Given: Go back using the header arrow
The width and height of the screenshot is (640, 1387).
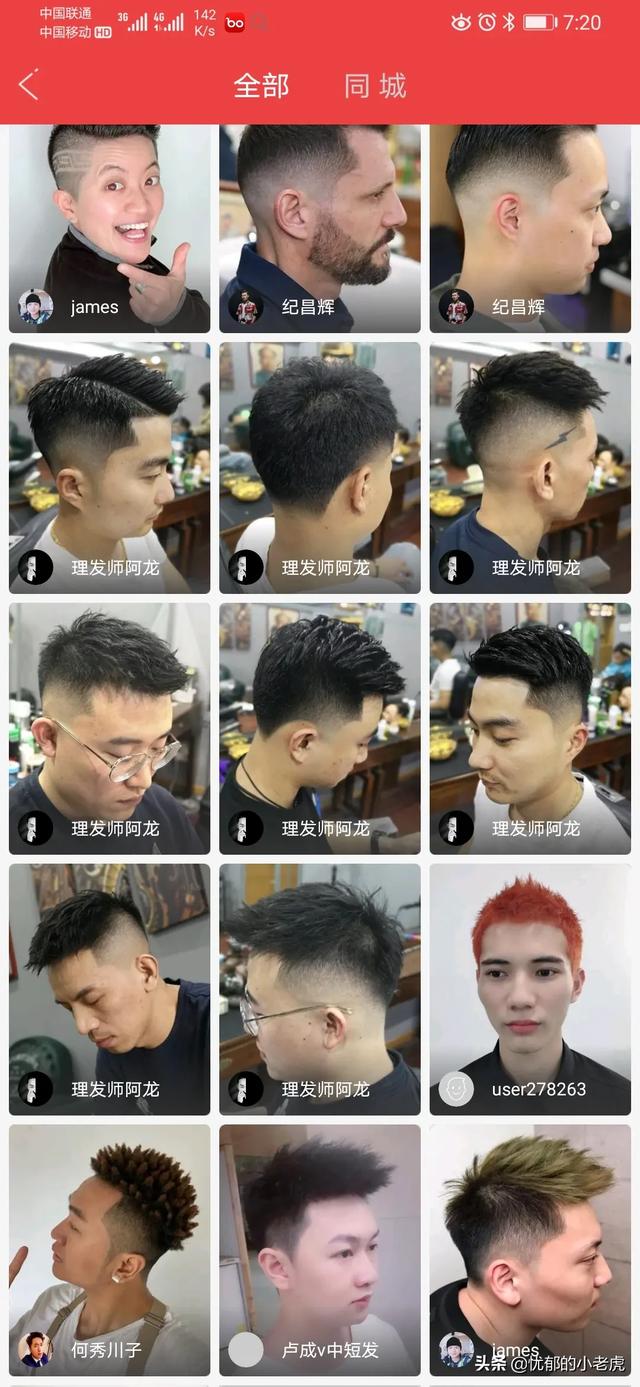Looking at the screenshot, I should [x=29, y=85].
